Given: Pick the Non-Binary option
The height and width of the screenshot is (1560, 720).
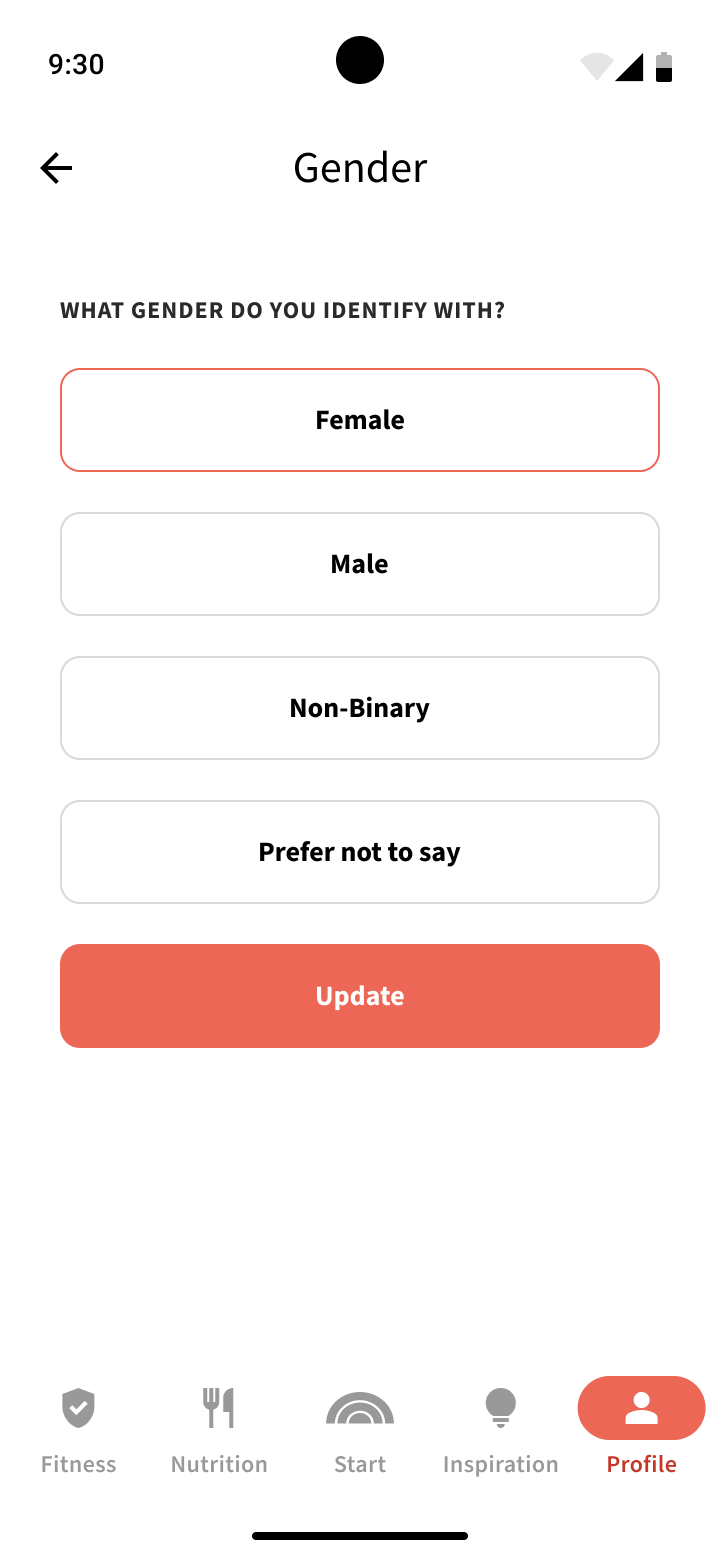Looking at the screenshot, I should click(x=360, y=708).
